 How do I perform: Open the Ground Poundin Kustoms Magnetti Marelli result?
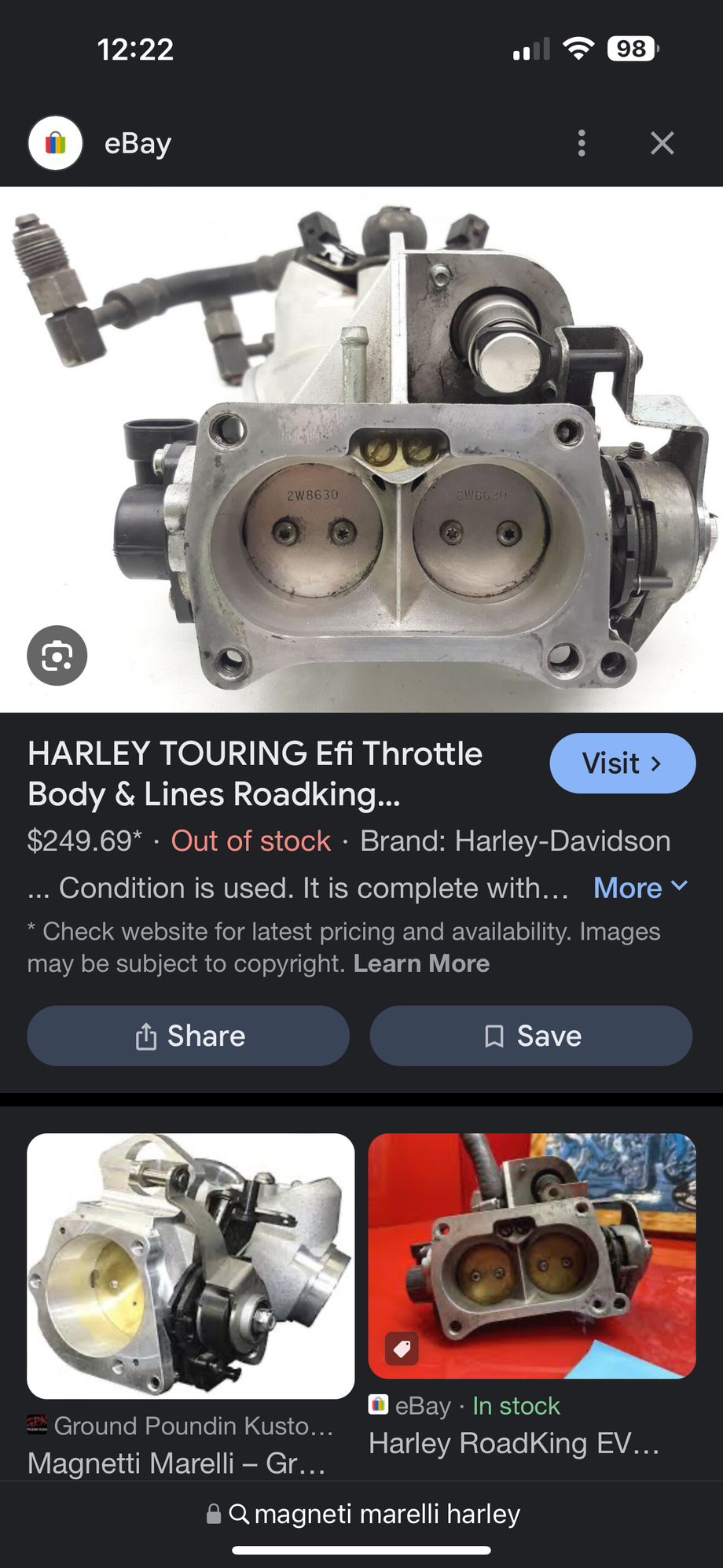pyautogui.click(x=190, y=1266)
